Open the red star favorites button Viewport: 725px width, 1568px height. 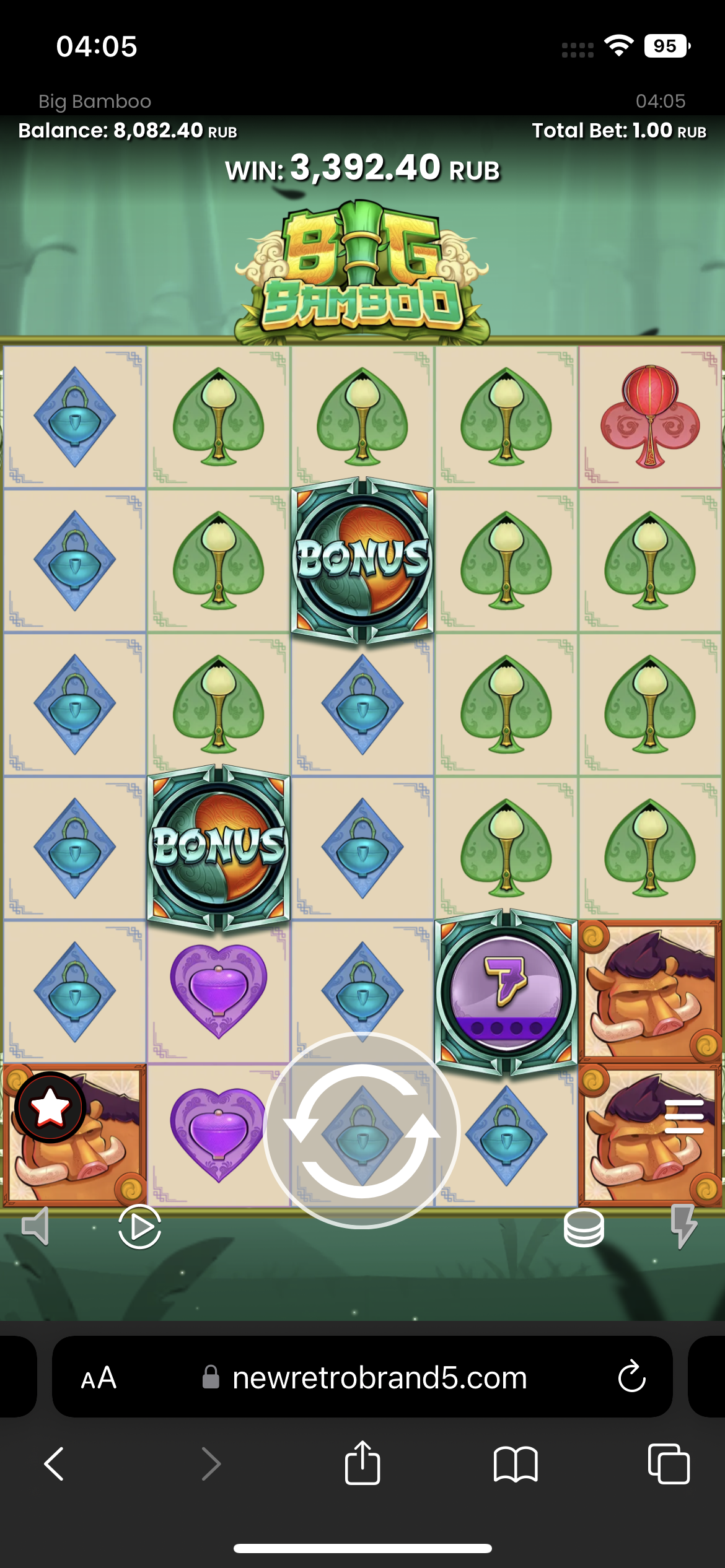(x=50, y=1107)
